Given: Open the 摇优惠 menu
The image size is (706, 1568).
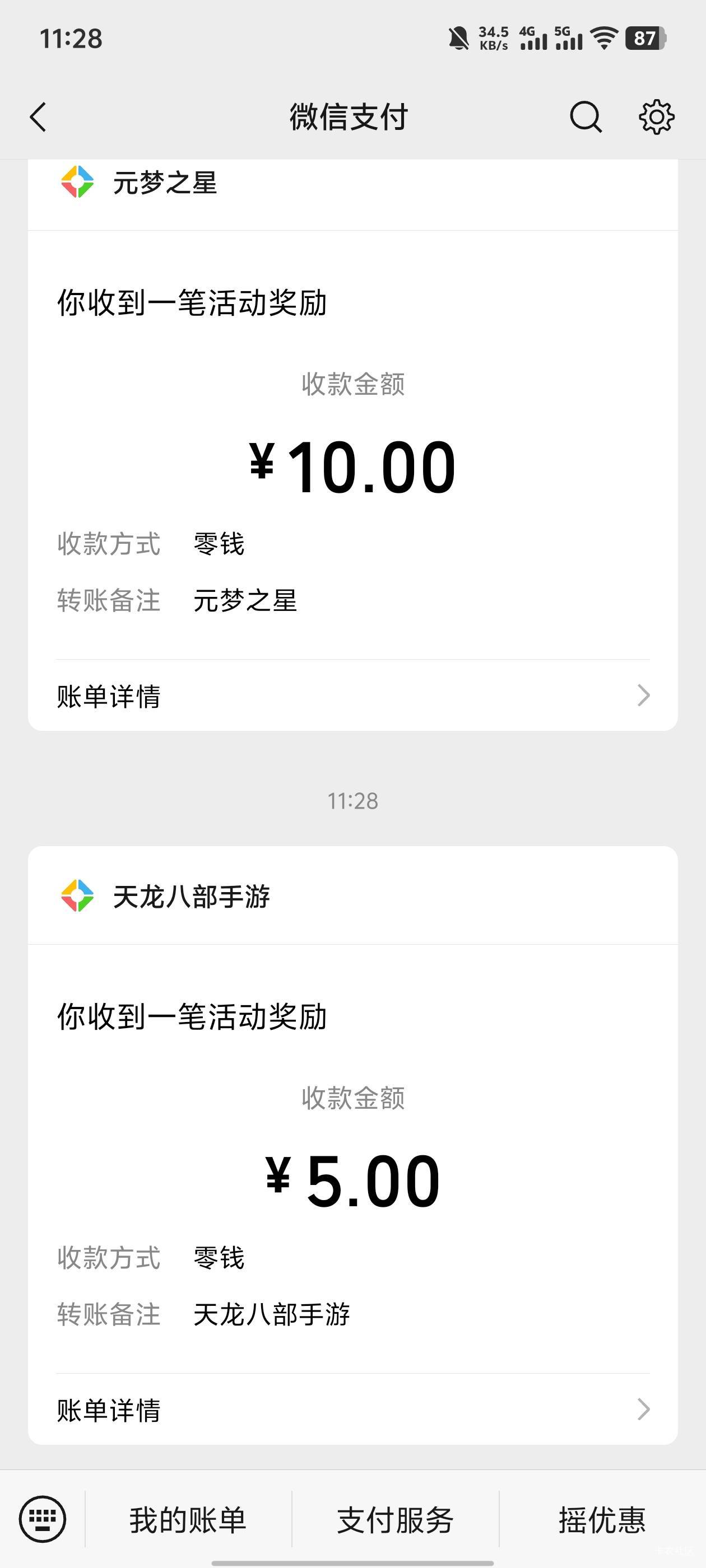Looking at the screenshot, I should [602, 1520].
